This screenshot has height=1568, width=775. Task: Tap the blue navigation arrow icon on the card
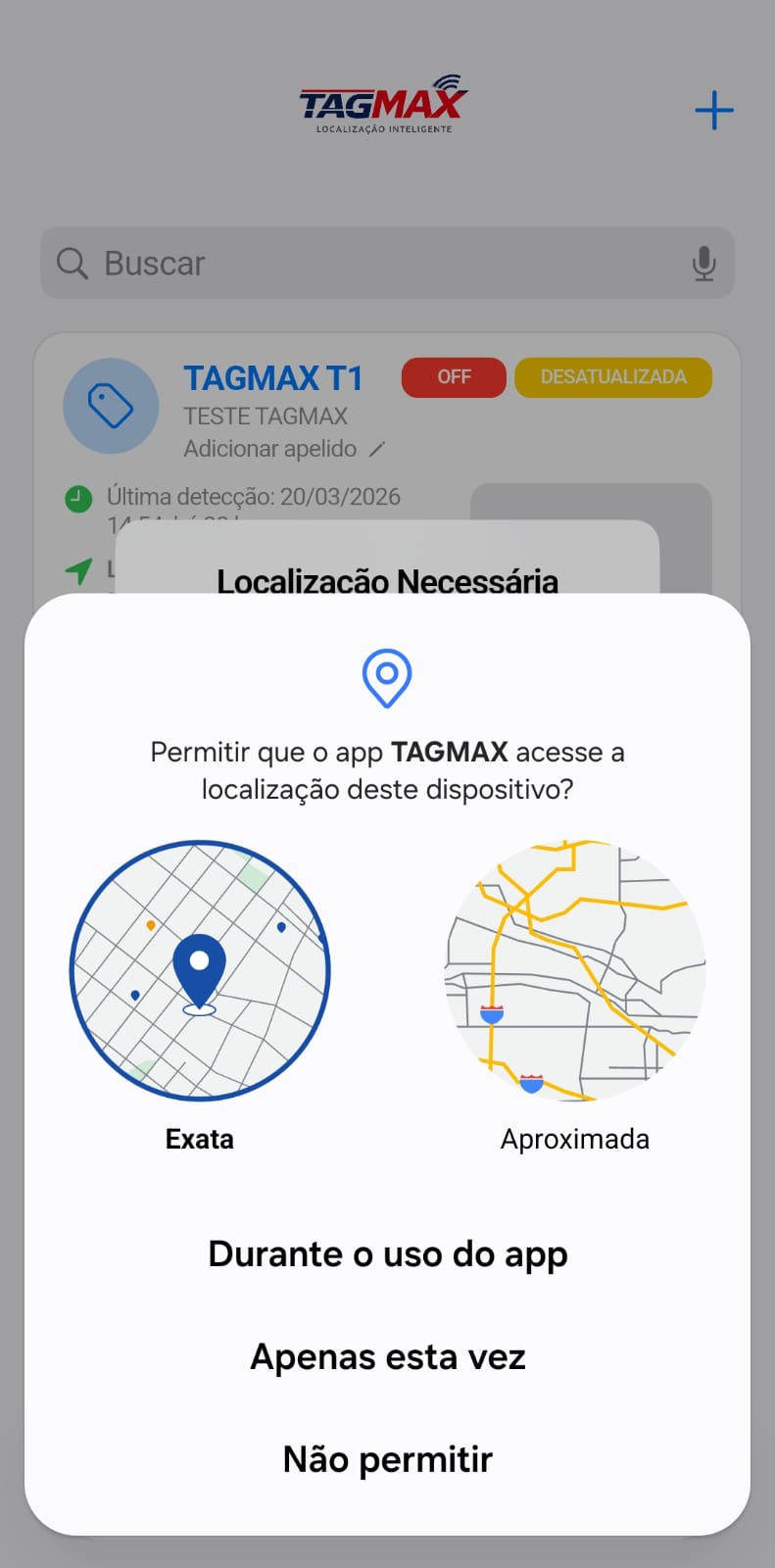[x=78, y=571]
